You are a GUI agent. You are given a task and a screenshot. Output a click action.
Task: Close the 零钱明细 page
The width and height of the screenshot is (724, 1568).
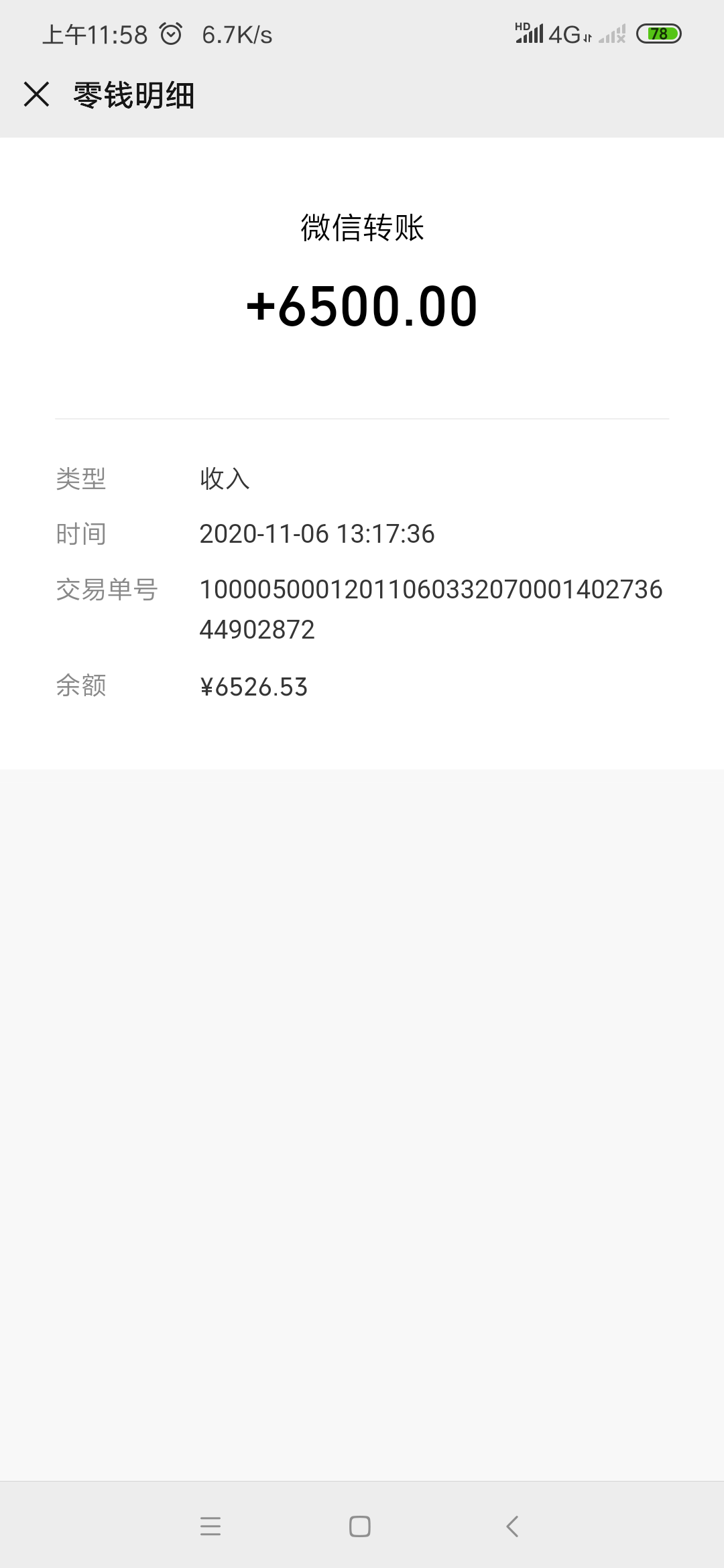(x=37, y=94)
